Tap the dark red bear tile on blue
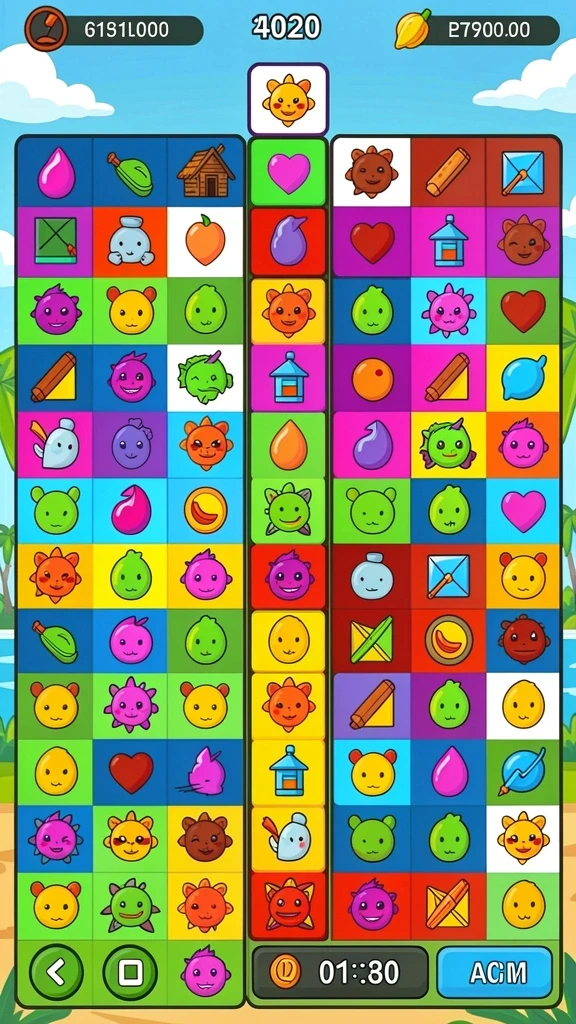 522,639
